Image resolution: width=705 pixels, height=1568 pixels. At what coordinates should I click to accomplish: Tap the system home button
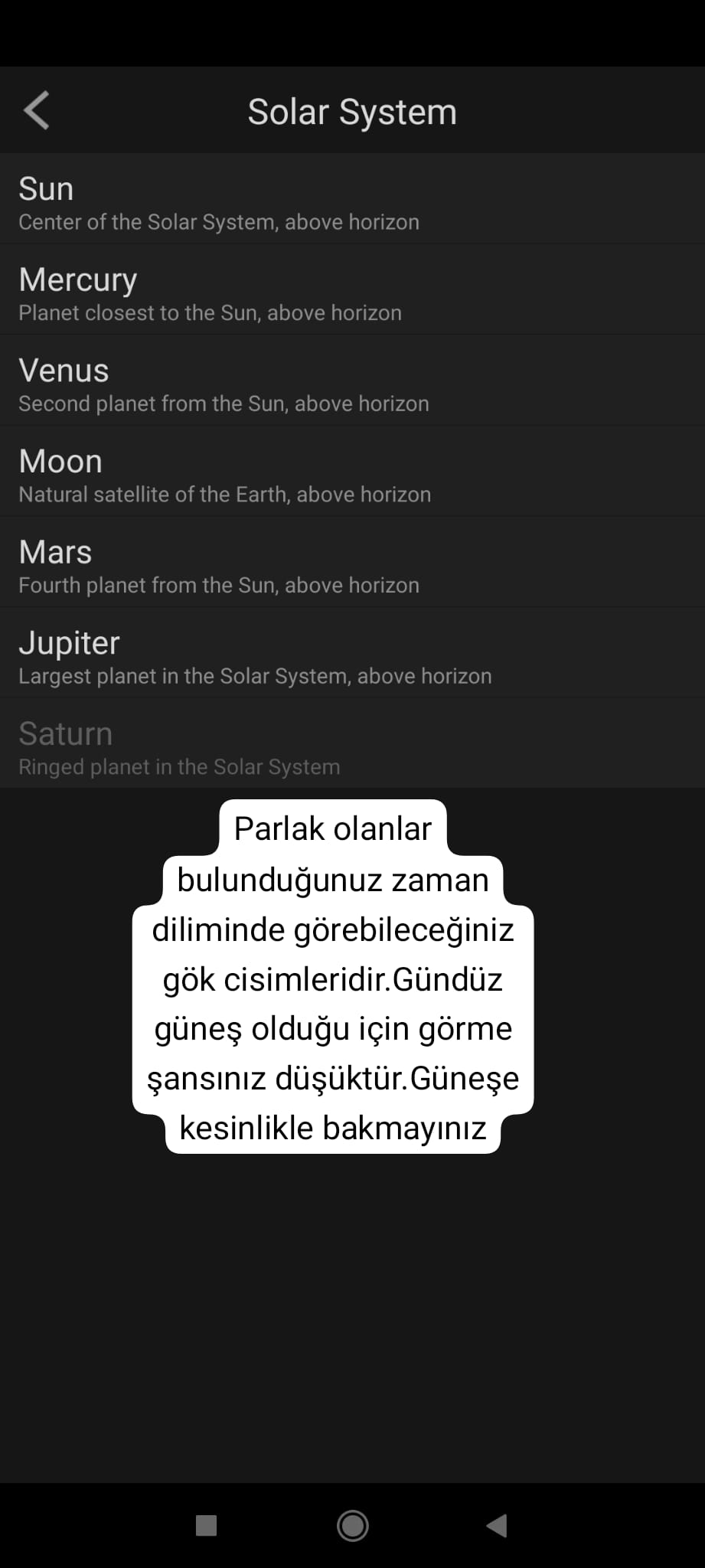pos(352,1525)
